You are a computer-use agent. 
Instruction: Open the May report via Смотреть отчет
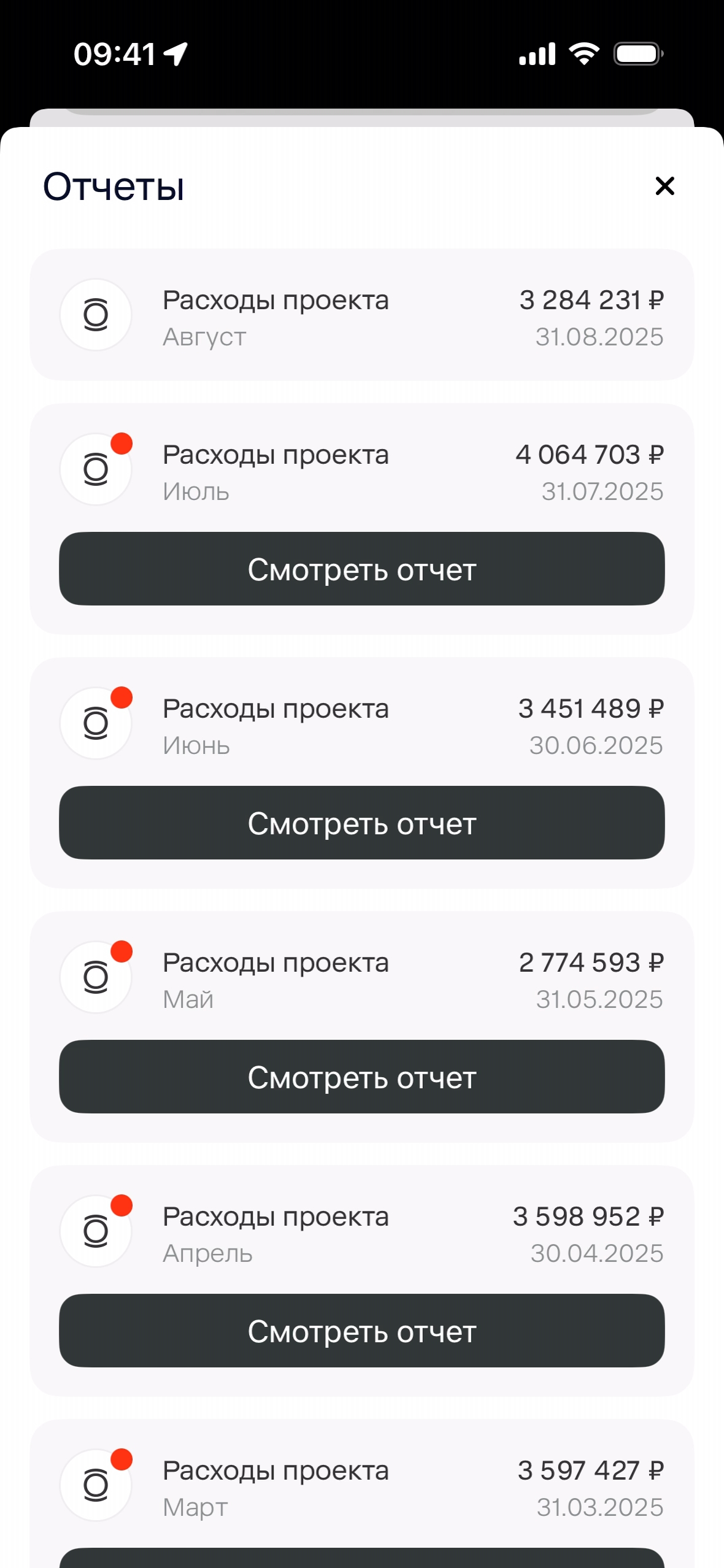point(361,1077)
